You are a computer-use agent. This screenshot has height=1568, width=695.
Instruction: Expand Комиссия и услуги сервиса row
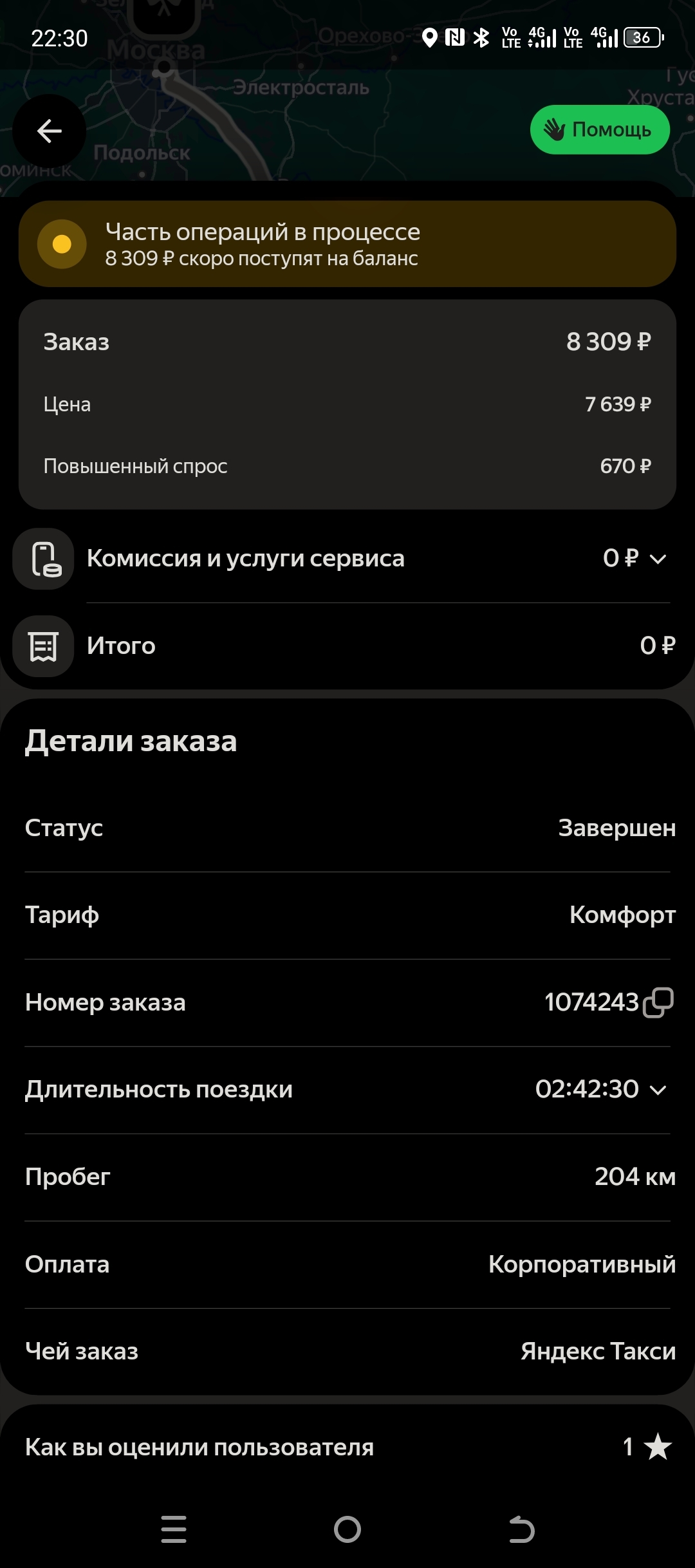tap(657, 559)
